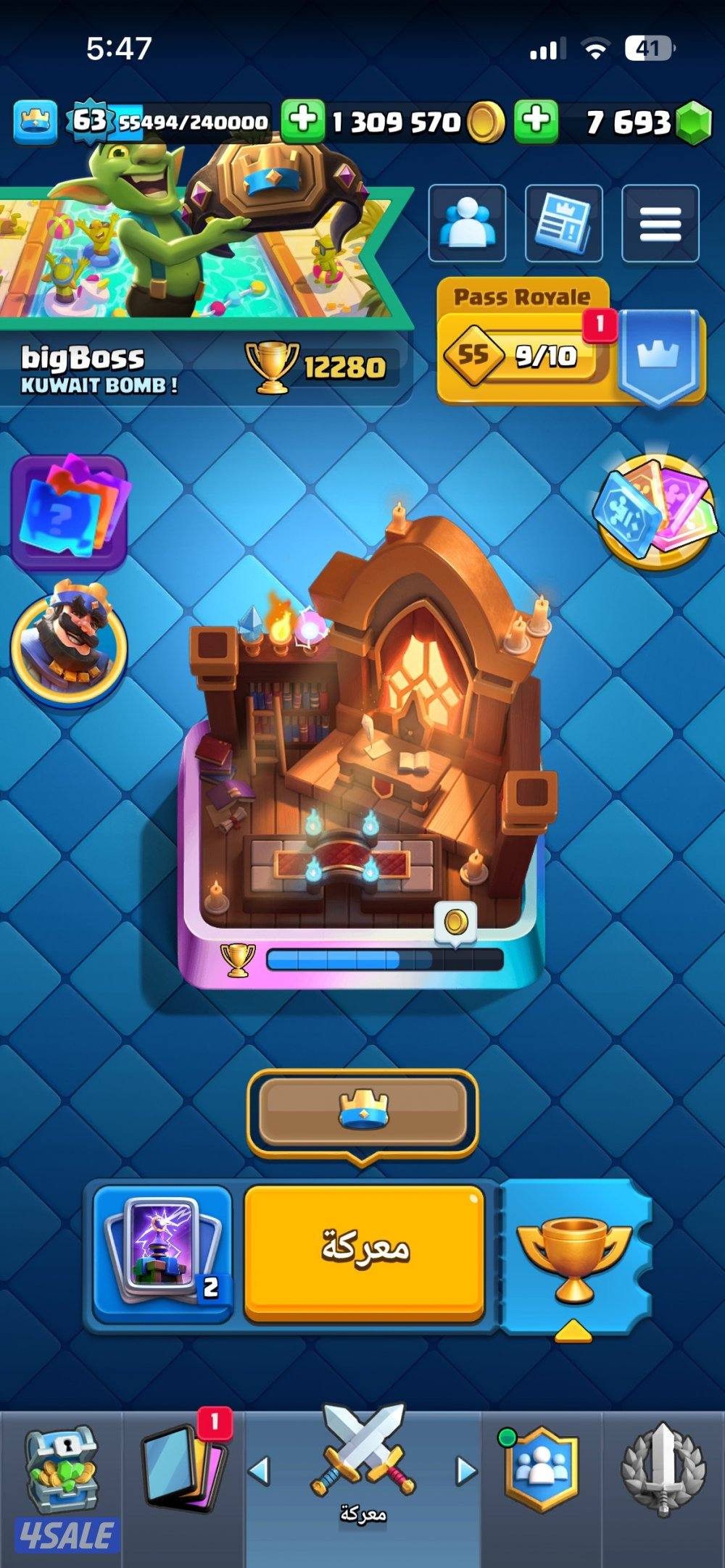Viewport: 725px width, 1568px height.
Task: Open the friends icon
Action: click(467, 223)
